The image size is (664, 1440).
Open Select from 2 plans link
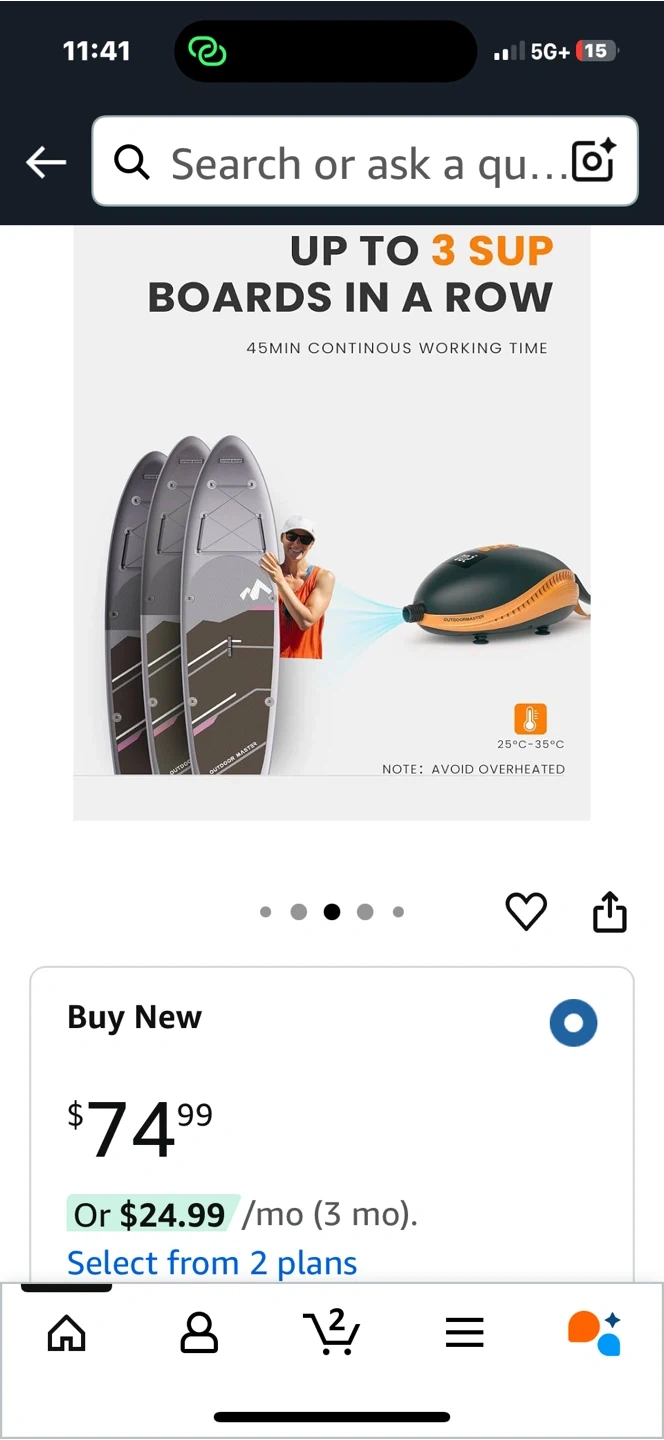212,1263
